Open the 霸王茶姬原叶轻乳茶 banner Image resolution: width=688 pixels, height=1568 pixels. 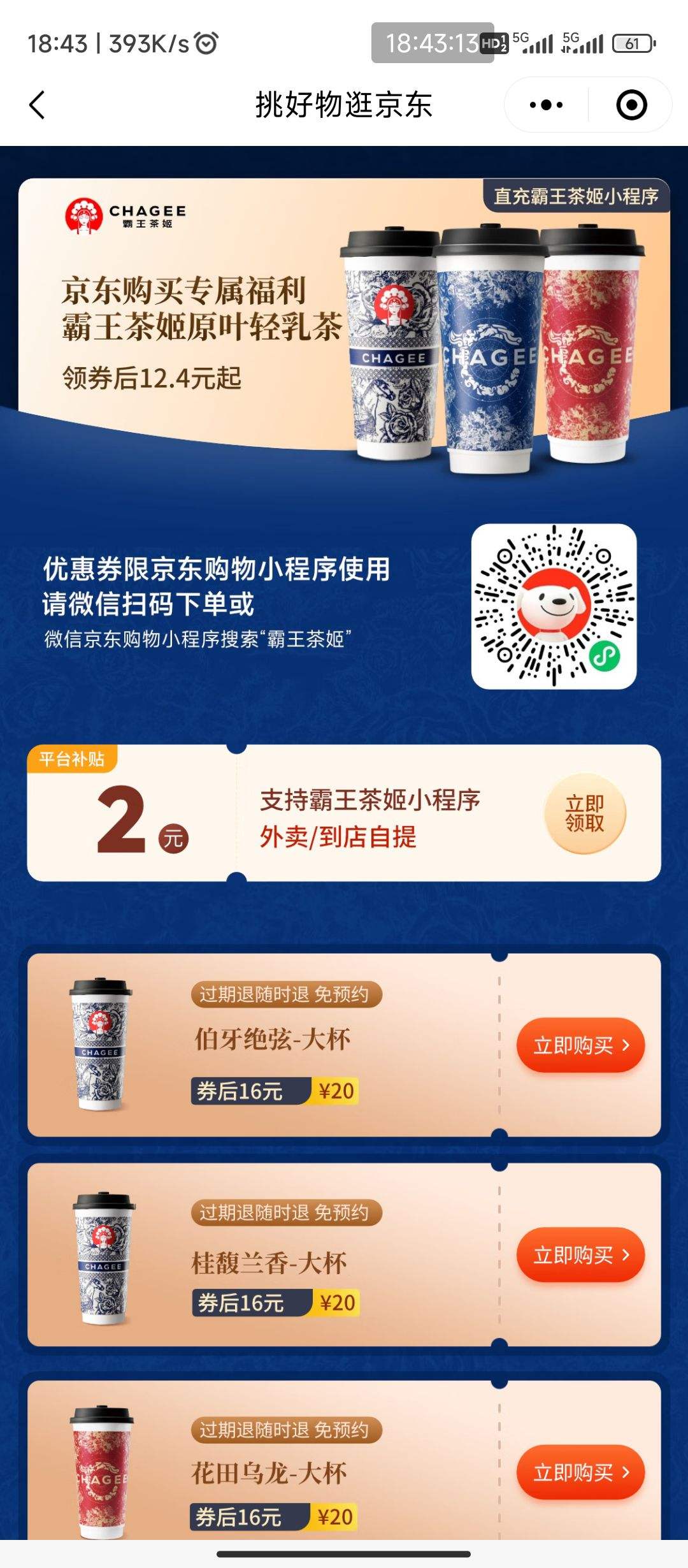point(344,319)
